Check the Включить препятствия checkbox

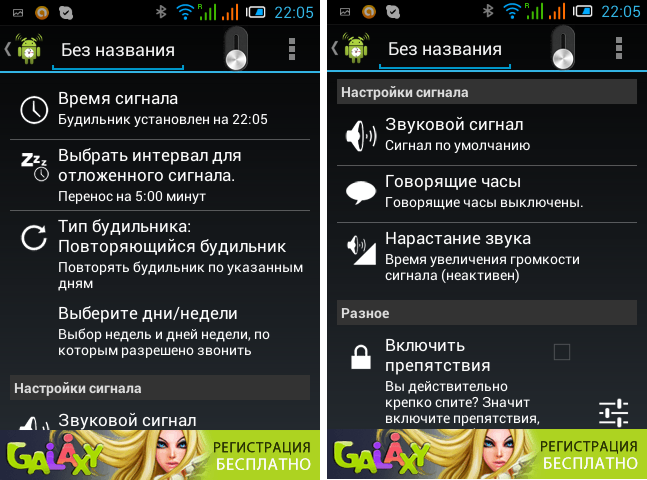coord(562,352)
